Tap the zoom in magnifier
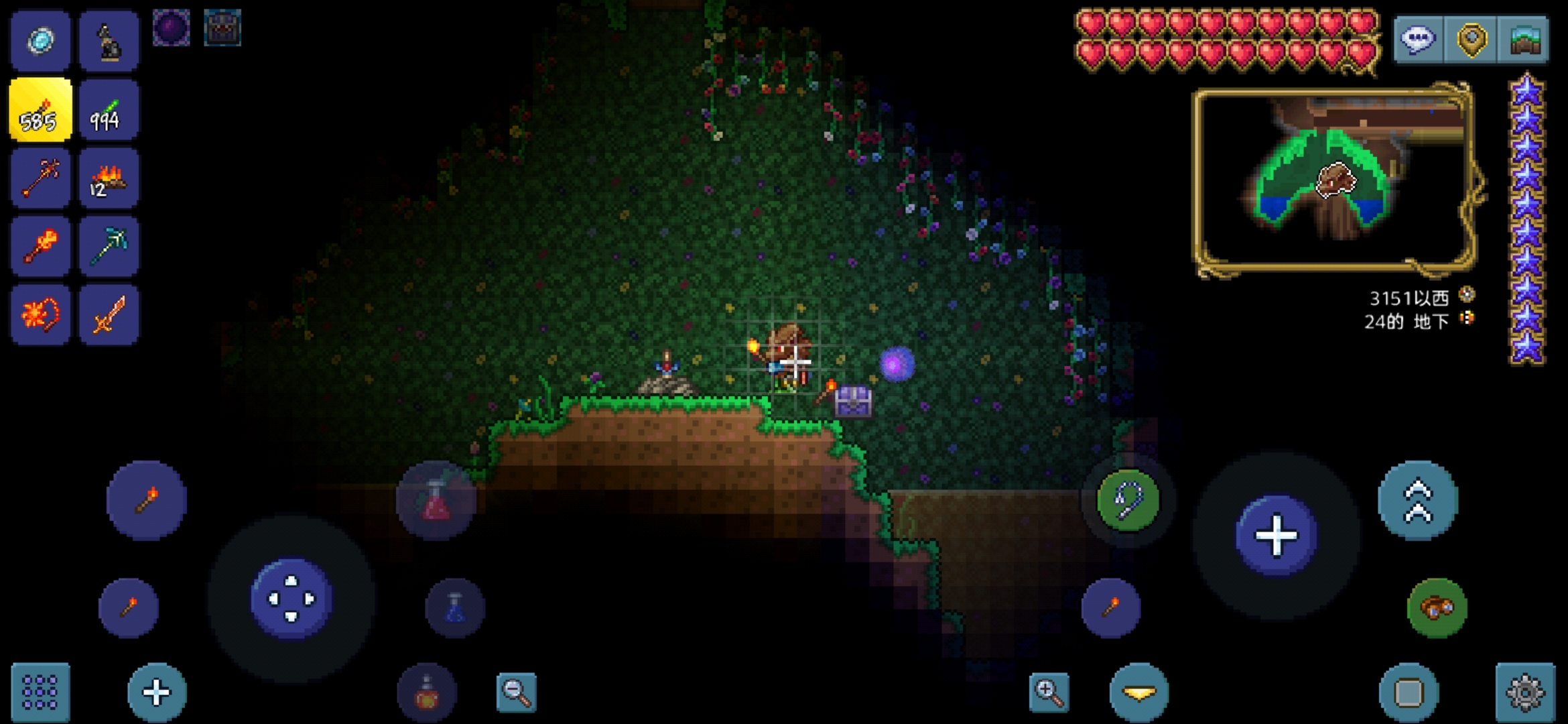Image resolution: width=1568 pixels, height=724 pixels. [x=1049, y=692]
